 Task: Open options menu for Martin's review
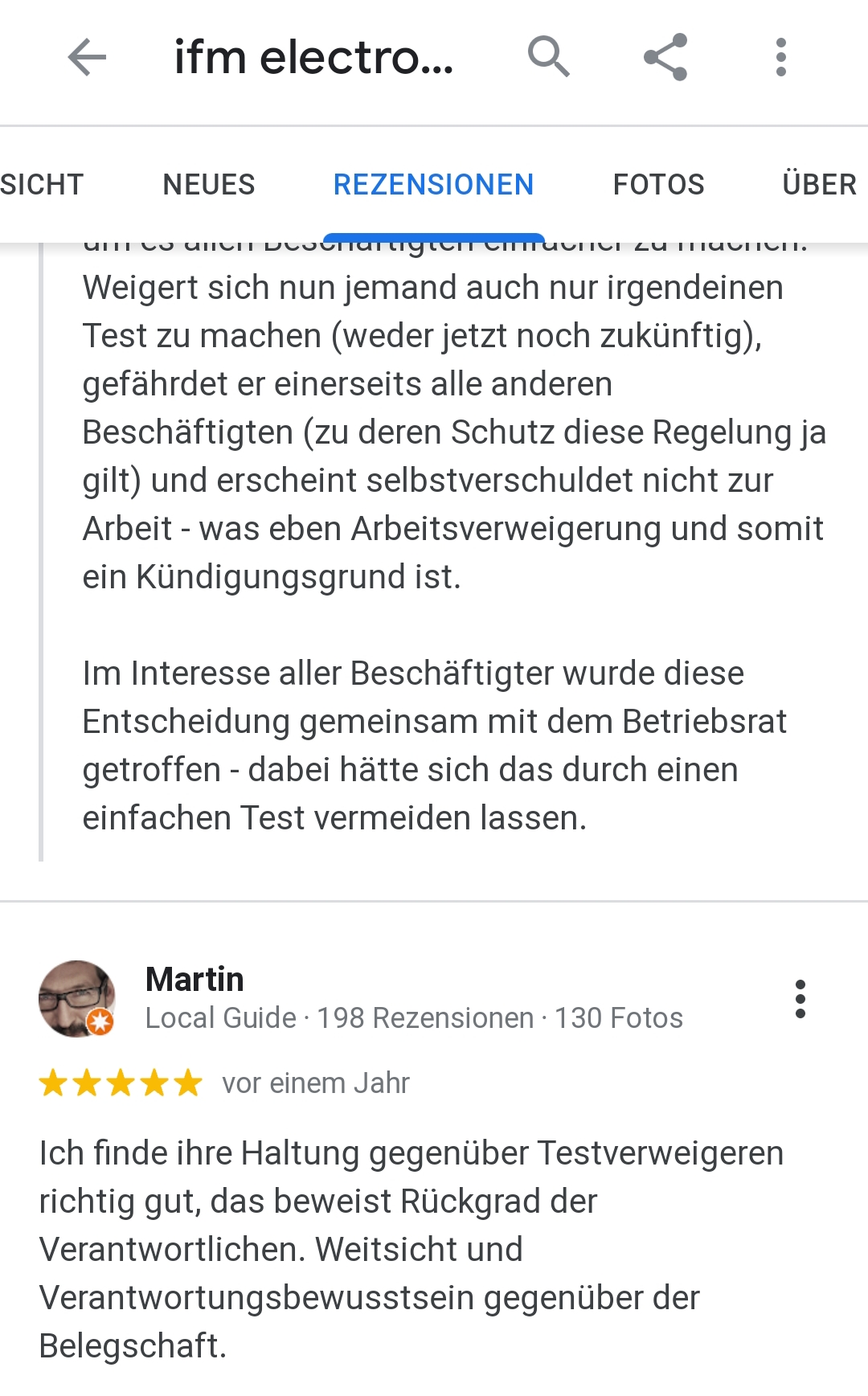tap(800, 999)
